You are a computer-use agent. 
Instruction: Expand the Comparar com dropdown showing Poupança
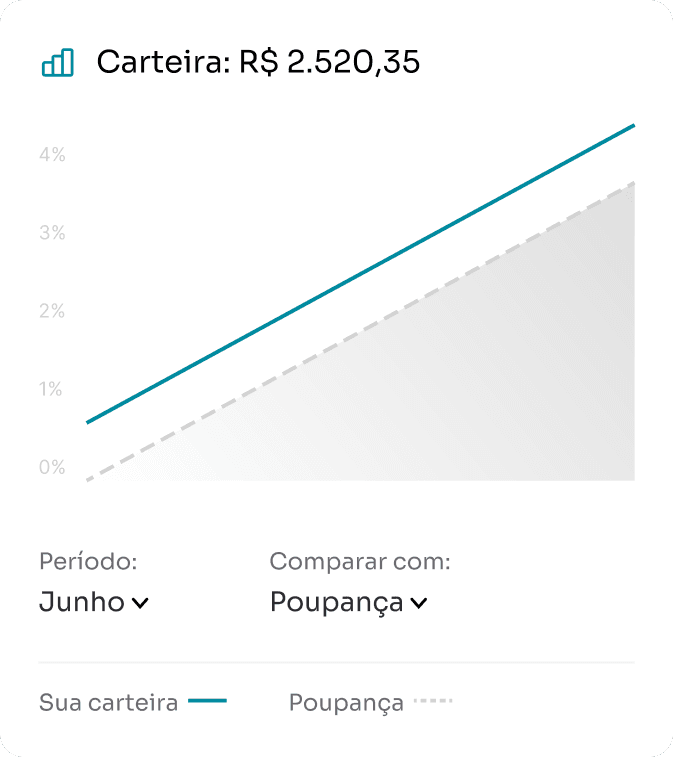tap(349, 603)
